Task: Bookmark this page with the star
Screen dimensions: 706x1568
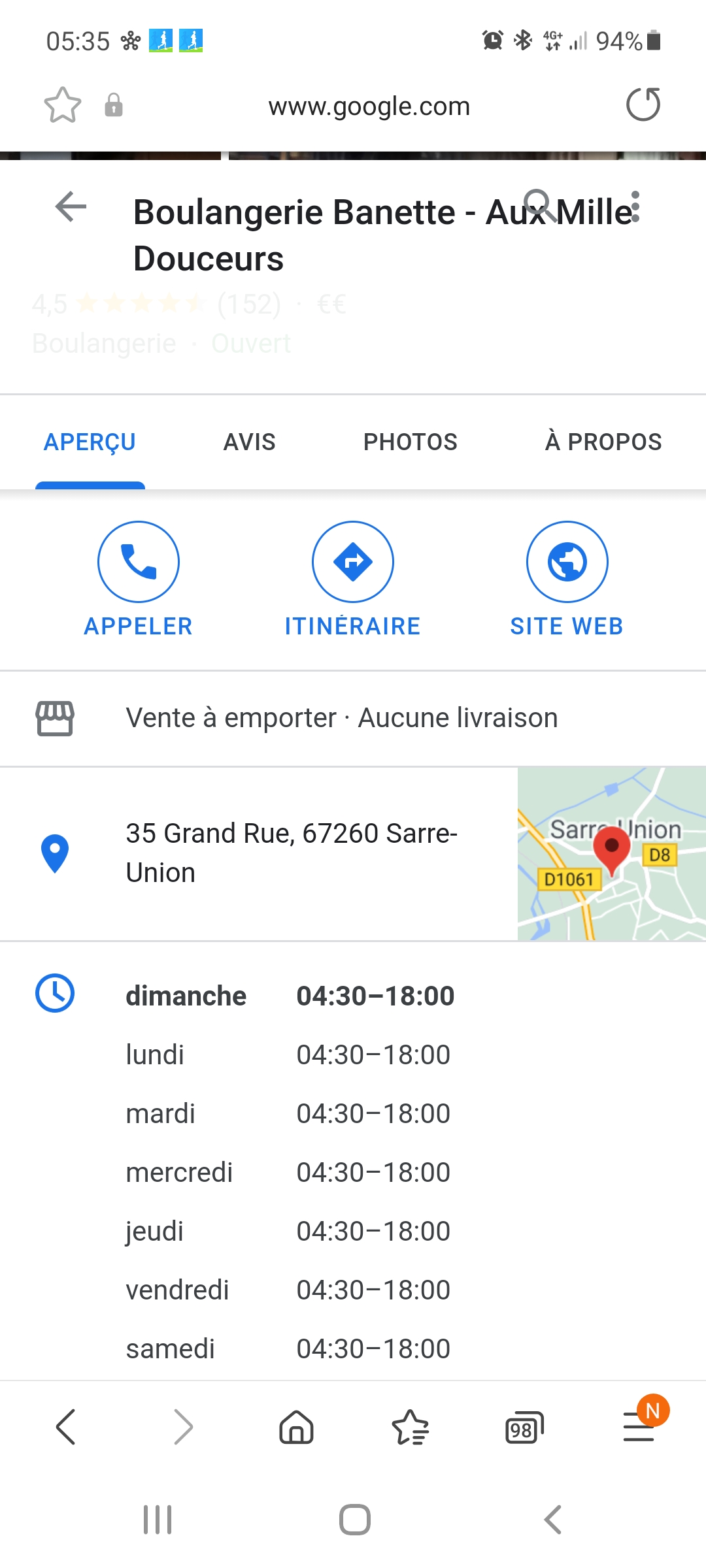Action: (62, 105)
